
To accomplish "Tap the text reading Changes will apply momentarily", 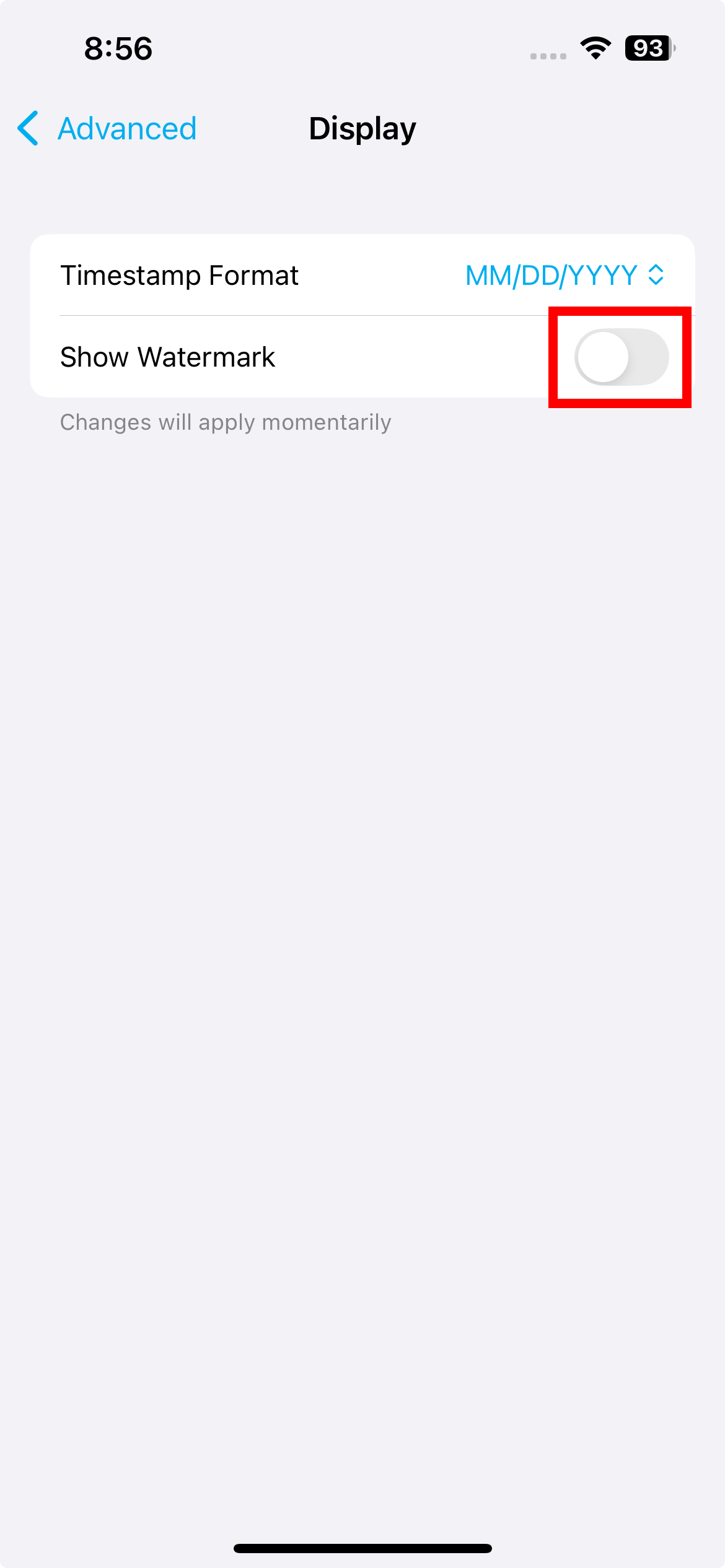I will 224,422.
